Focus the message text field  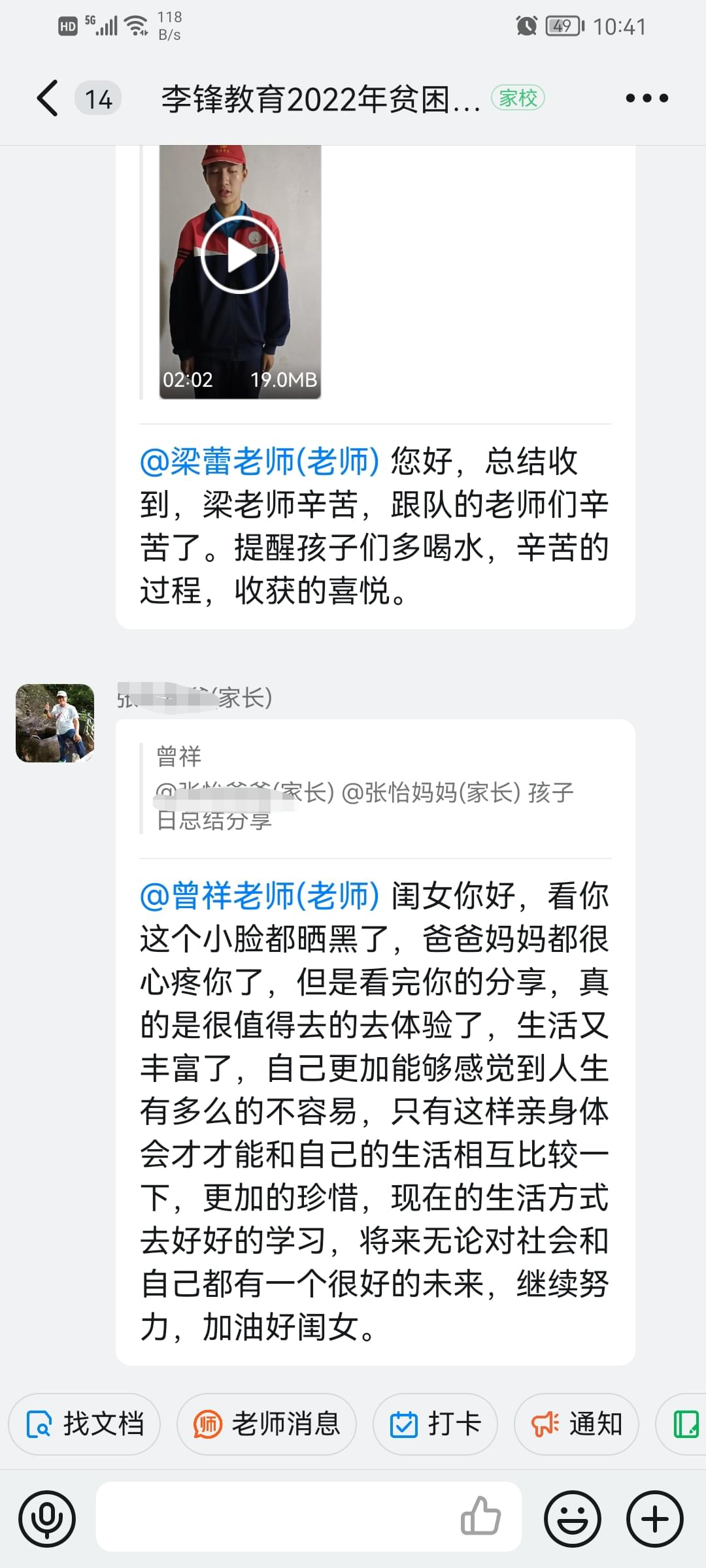[275, 1517]
